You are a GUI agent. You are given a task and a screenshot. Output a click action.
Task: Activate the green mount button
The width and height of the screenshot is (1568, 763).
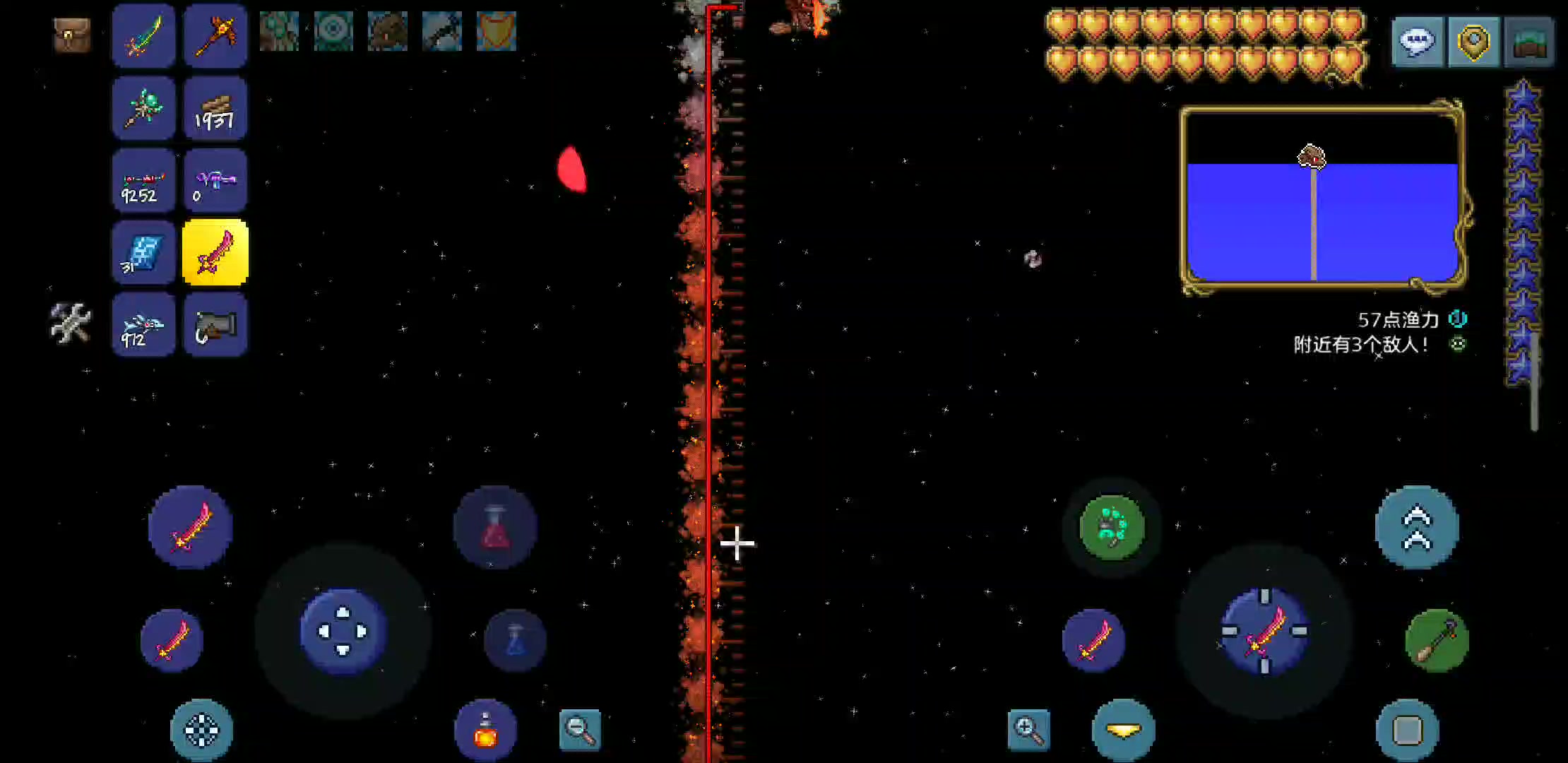tap(1112, 527)
